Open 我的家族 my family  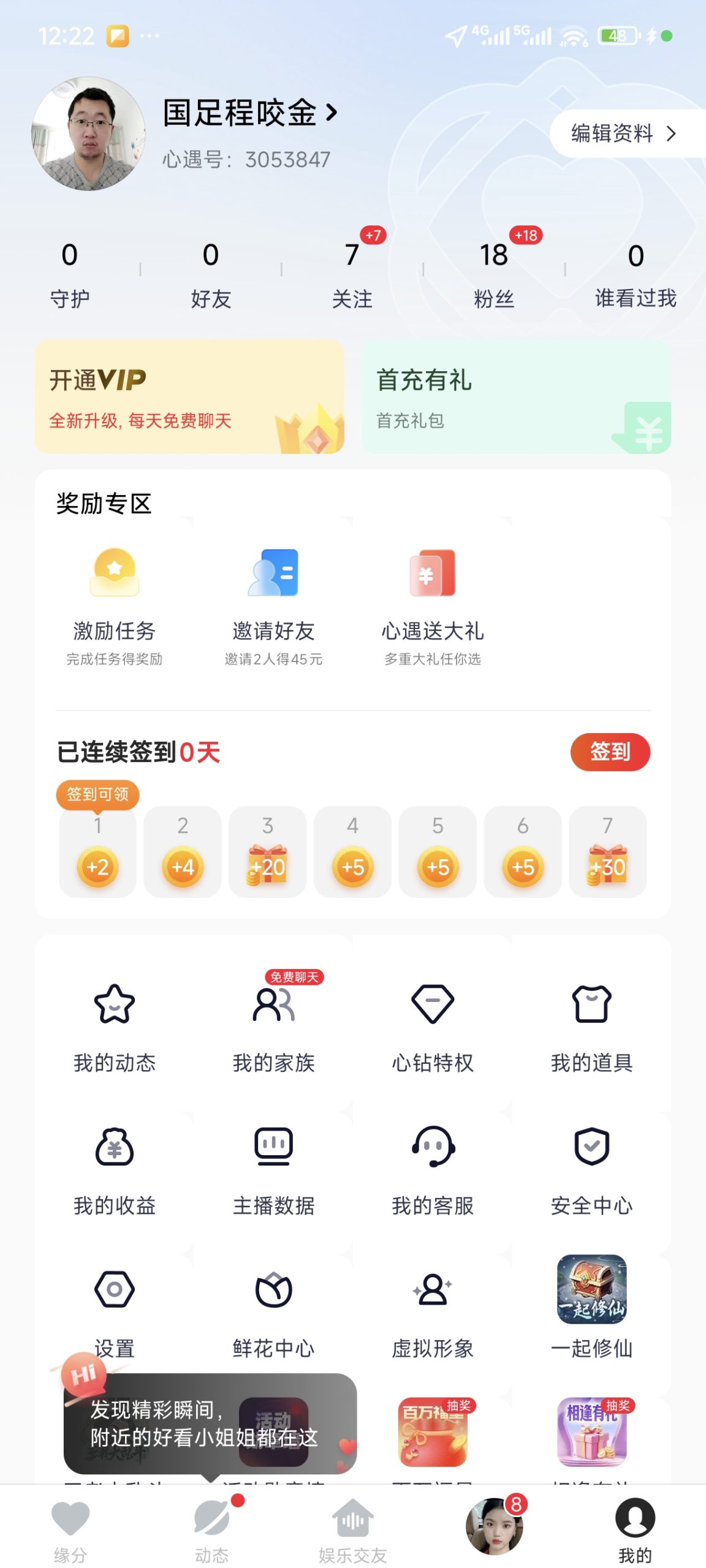point(273,1027)
